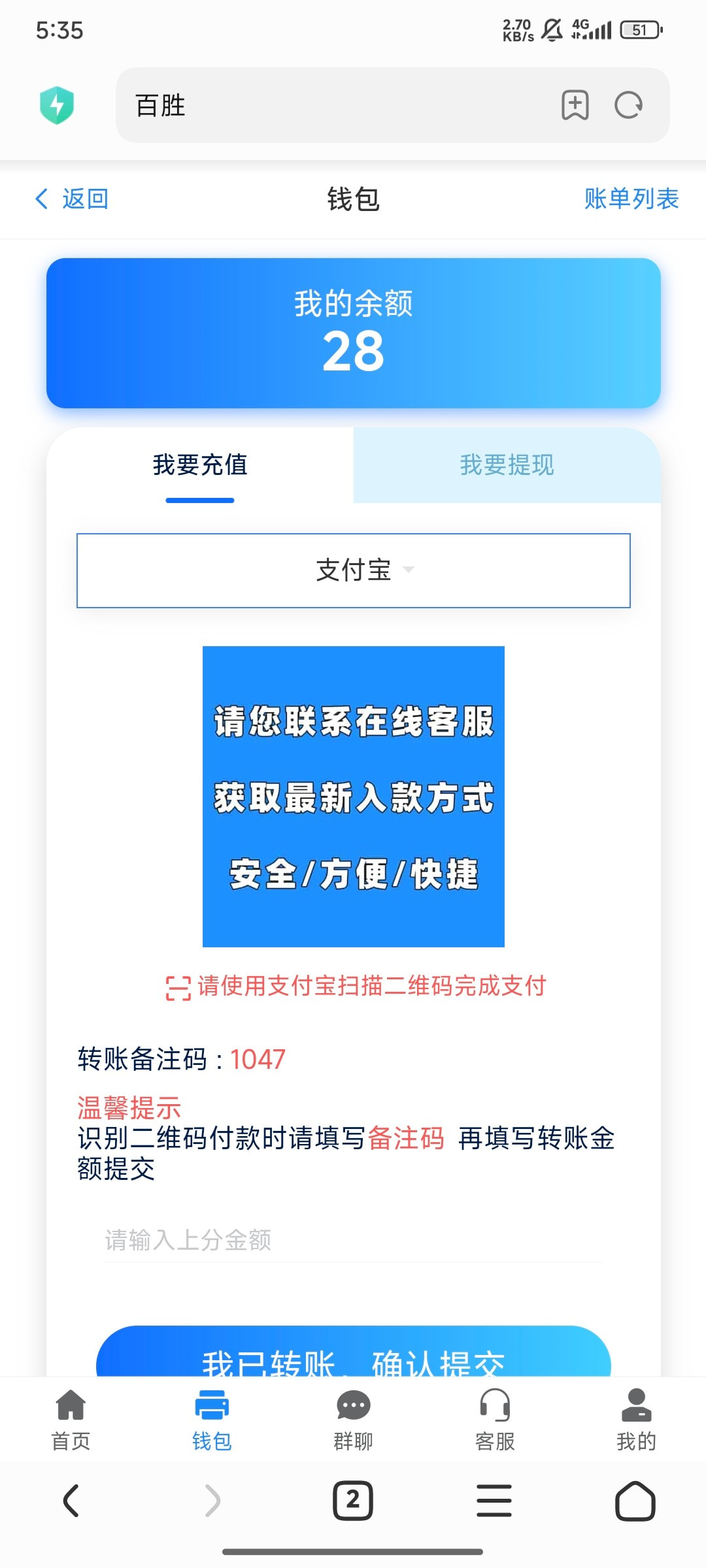Add this page to browser bookmarks
This screenshot has height=1568, width=706.
575,105
